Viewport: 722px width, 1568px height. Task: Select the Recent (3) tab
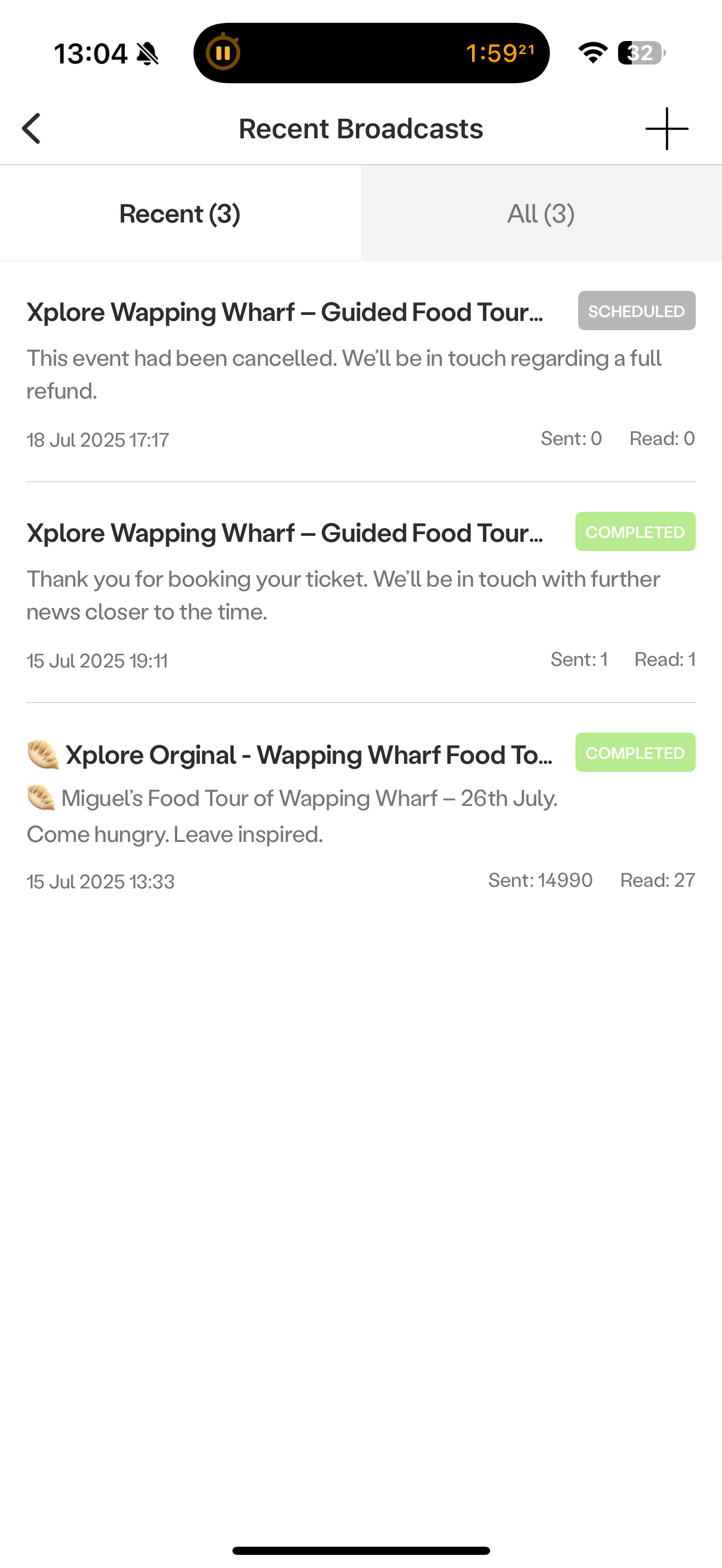pyautogui.click(x=180, y=213)
